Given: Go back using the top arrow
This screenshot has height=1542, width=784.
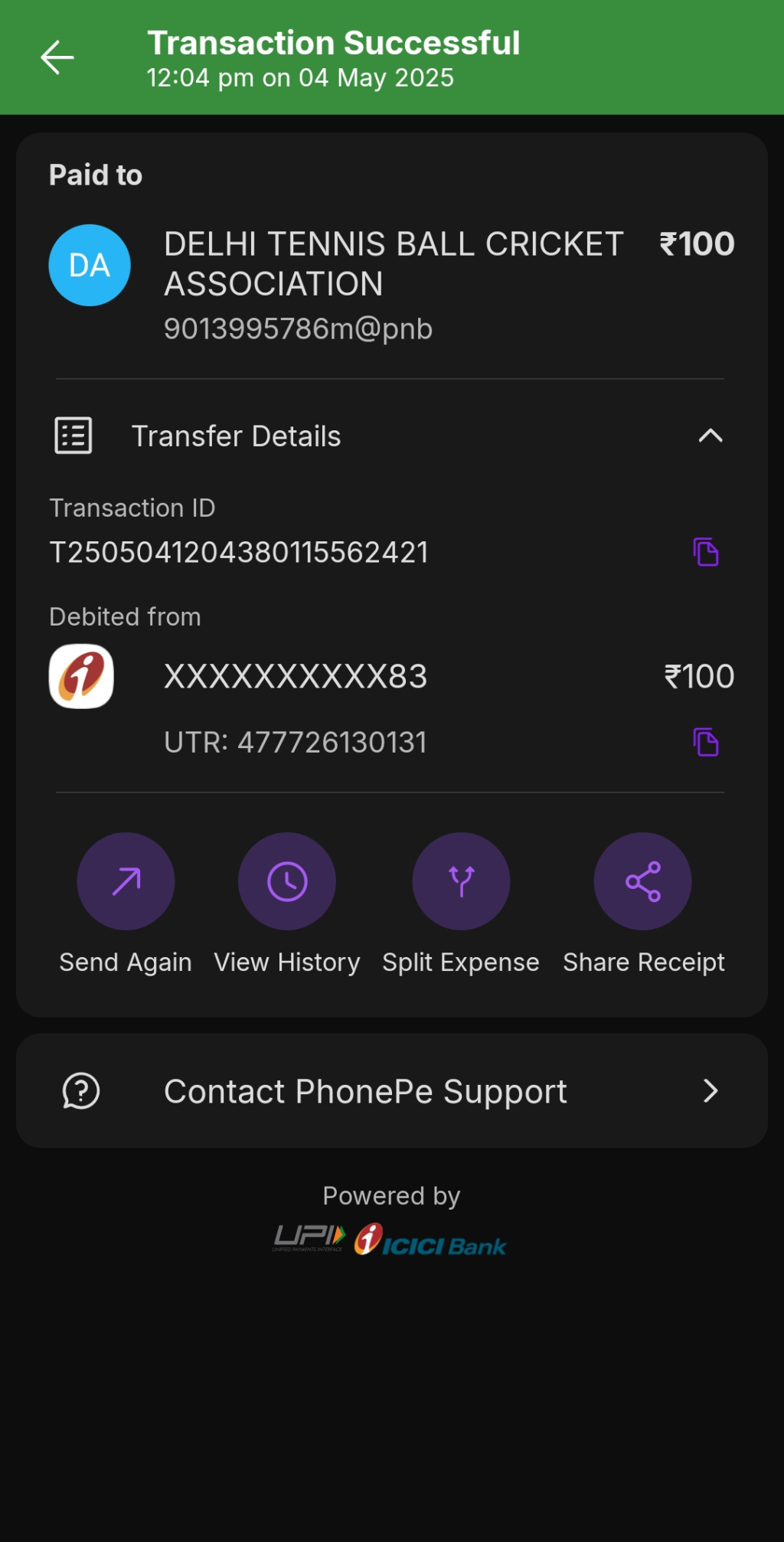Looking at the screenshot, I should pos(57,57).
